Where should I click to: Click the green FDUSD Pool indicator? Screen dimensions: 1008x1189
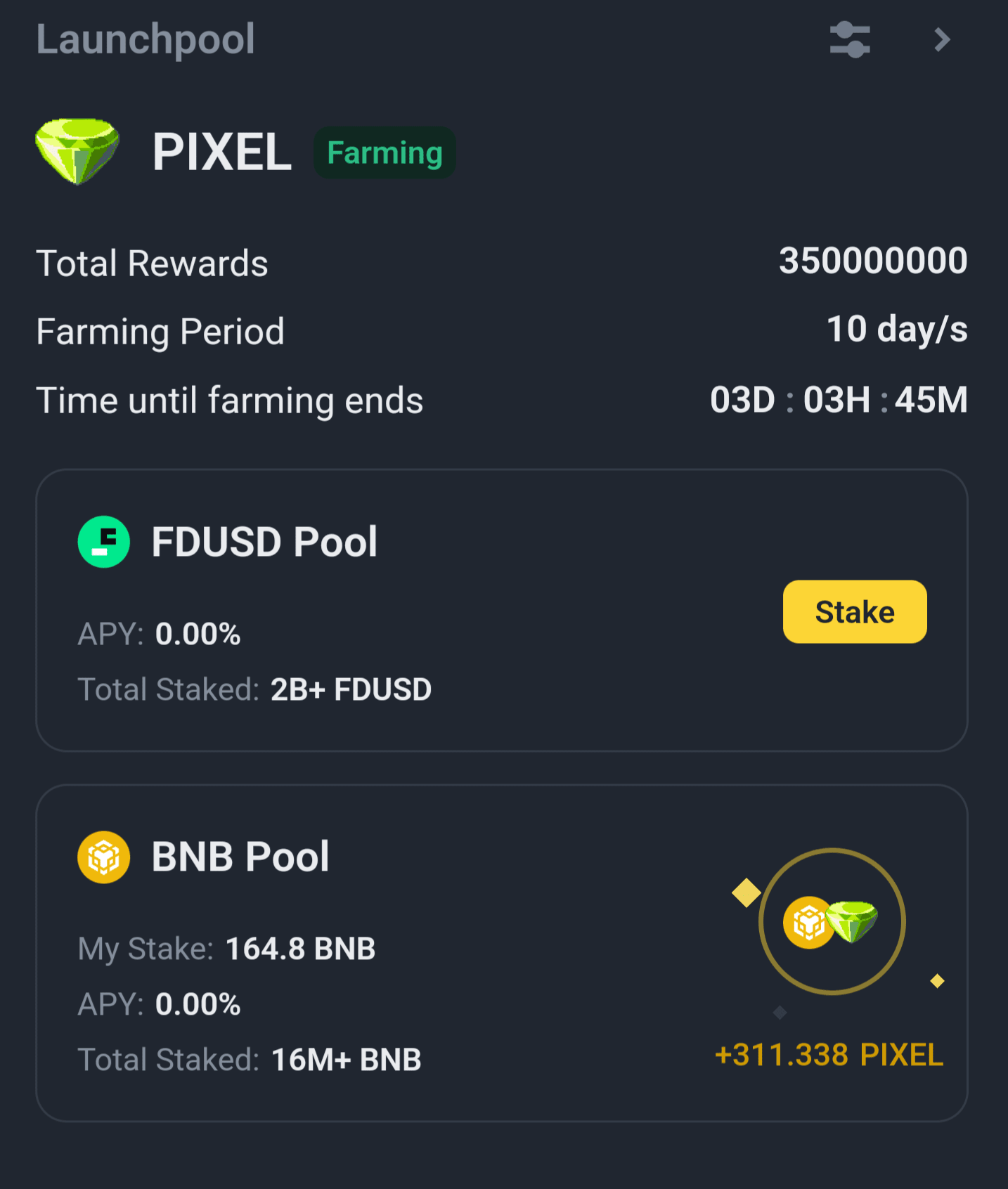(x=104, y=541)
